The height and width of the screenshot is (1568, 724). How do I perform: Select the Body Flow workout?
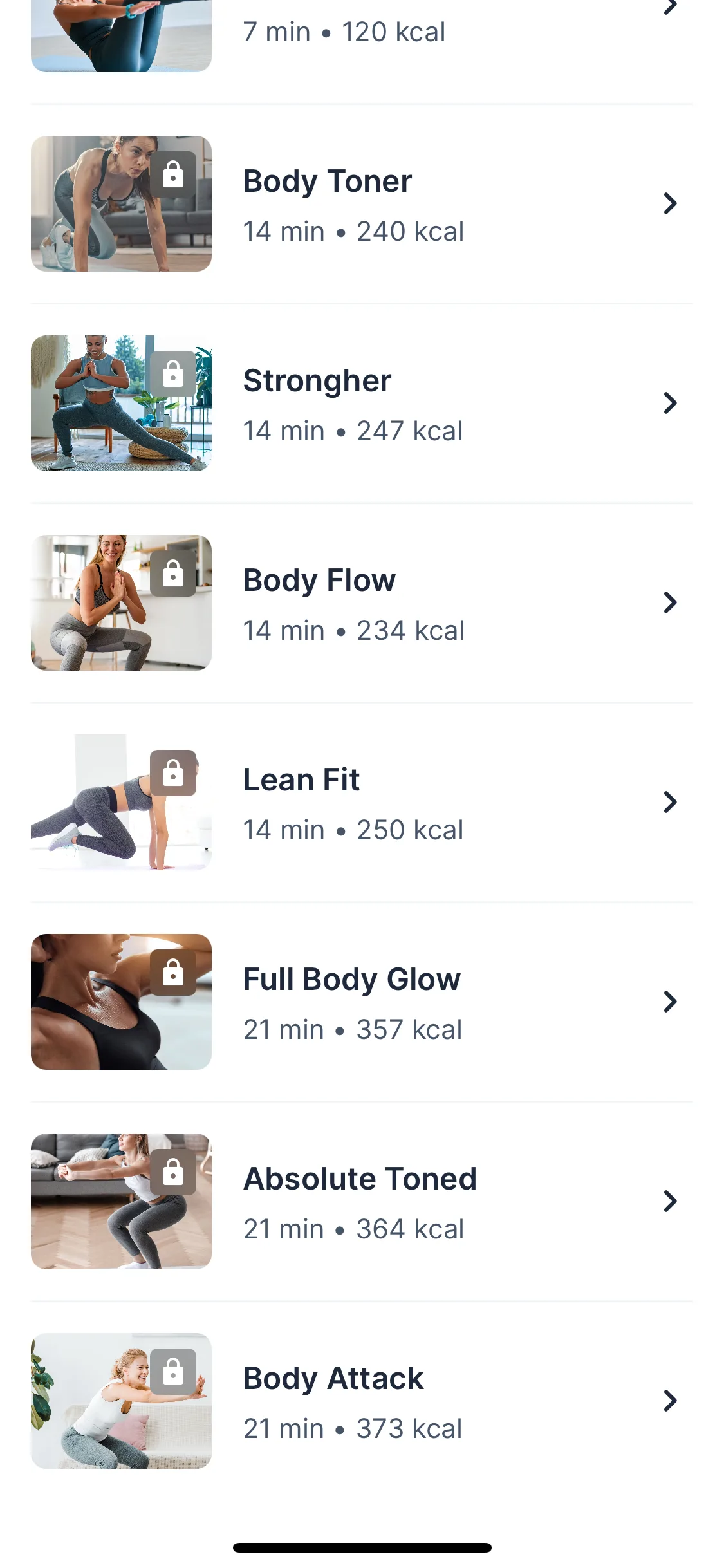360,603
